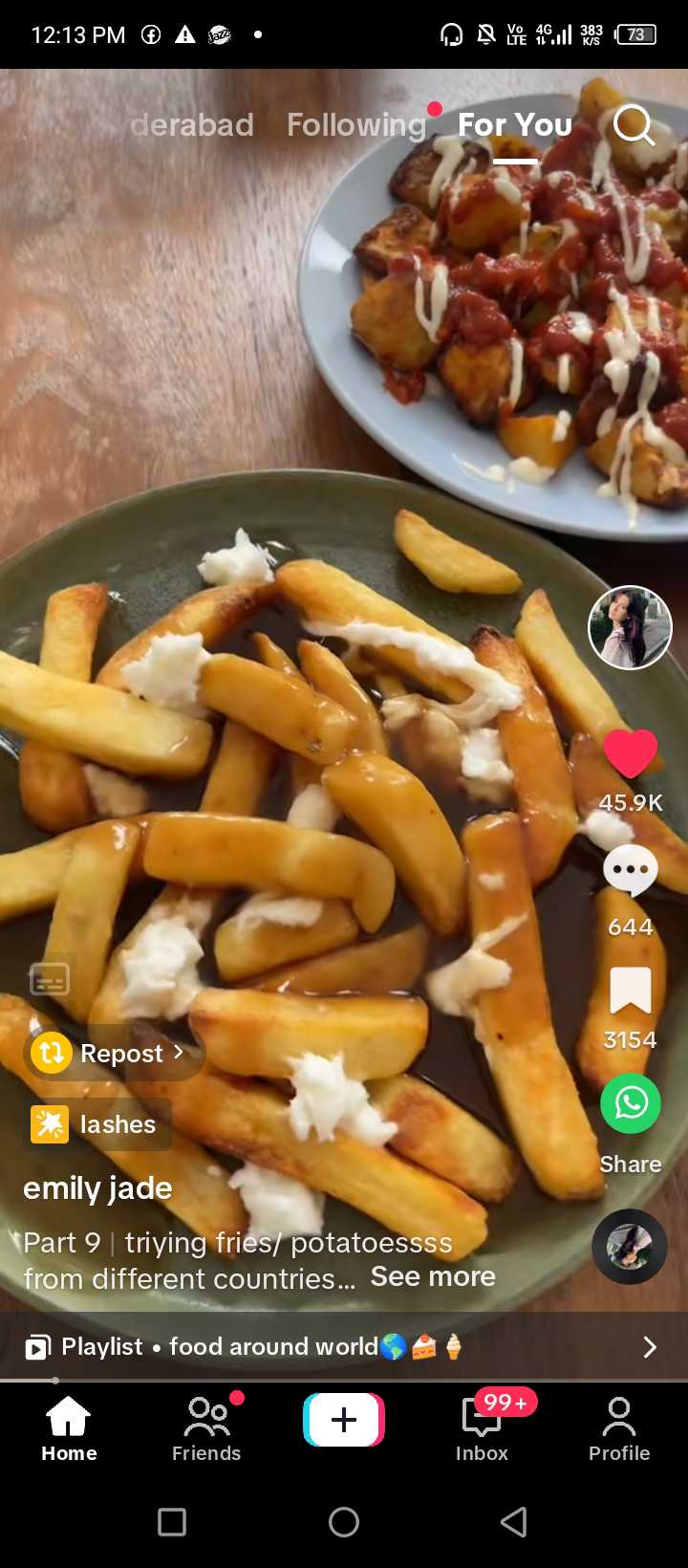This screenshot has height=1568, width=688.
Task: Switch to the Profile tab
Action: [x=619, y=1429]
